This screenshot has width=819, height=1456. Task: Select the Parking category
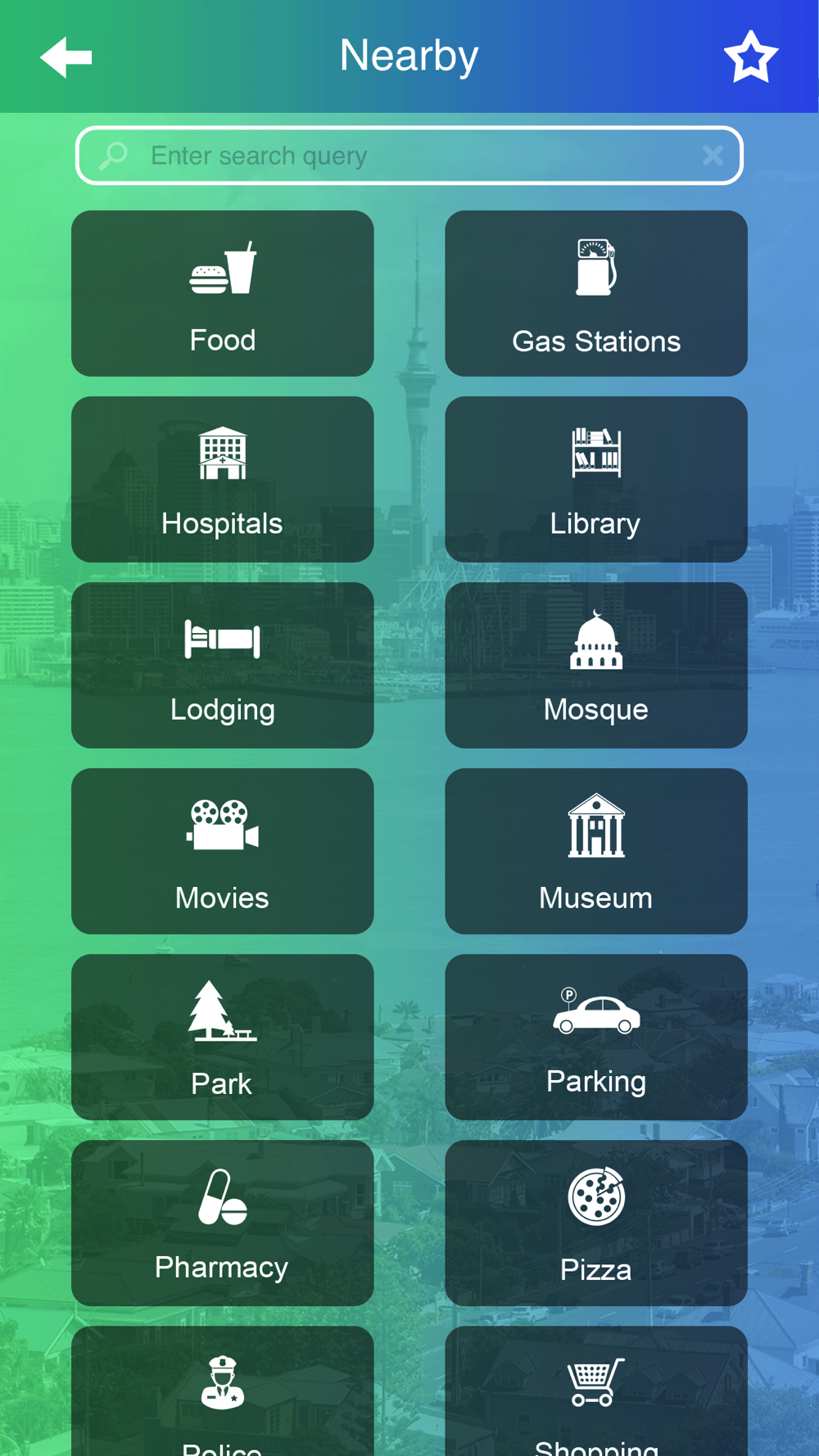coord(596,1037)
